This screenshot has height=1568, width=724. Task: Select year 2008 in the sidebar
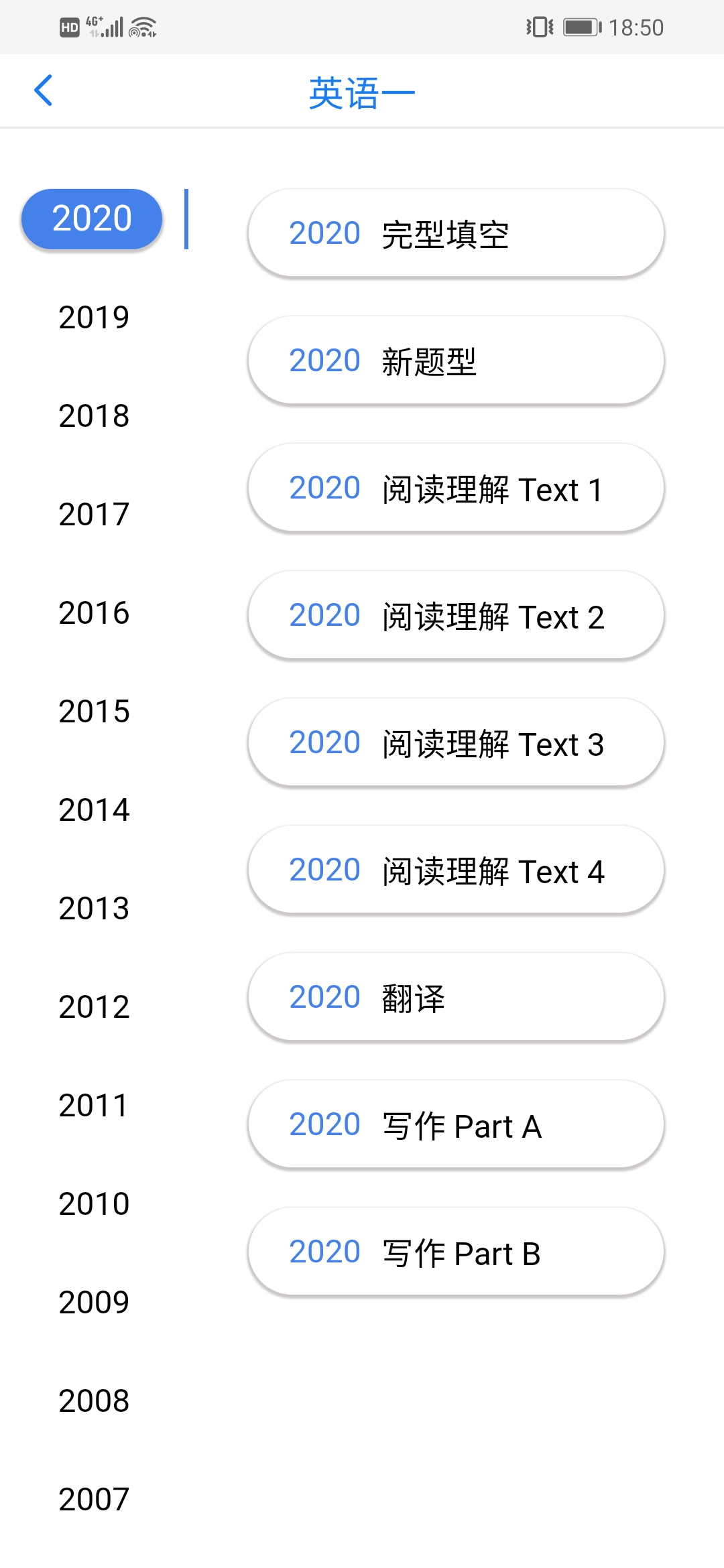click(x=94, y=1401)
